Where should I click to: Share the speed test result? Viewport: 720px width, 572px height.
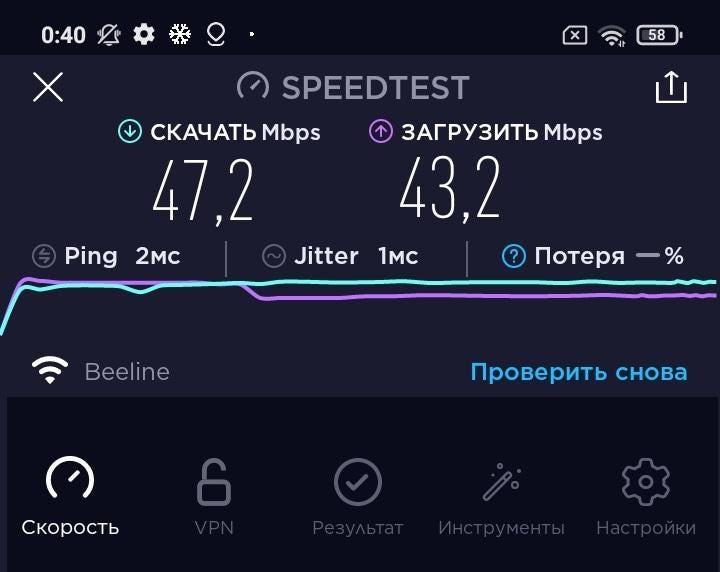[671, 87]
